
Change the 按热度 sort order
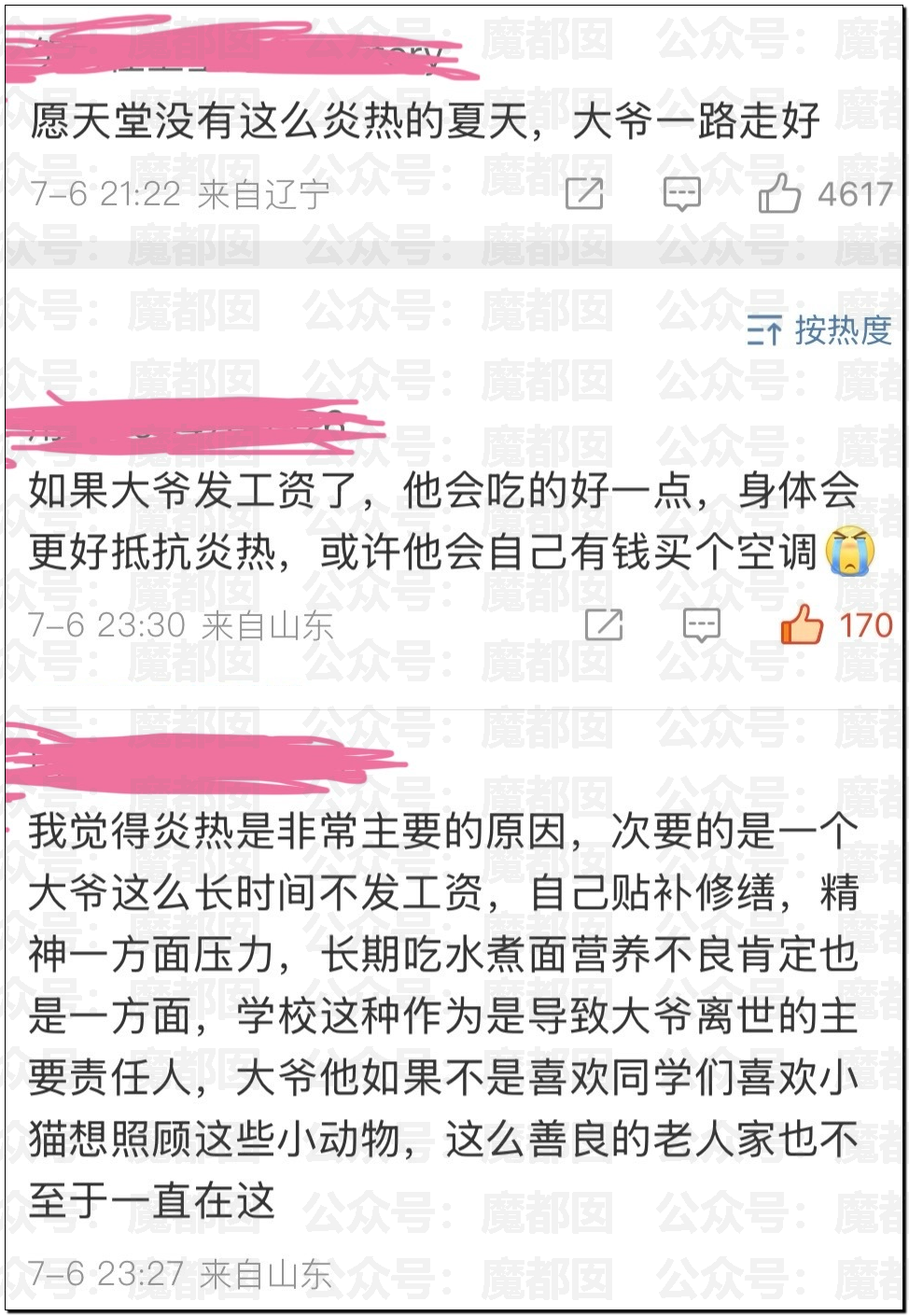click(x=819, y=330)
